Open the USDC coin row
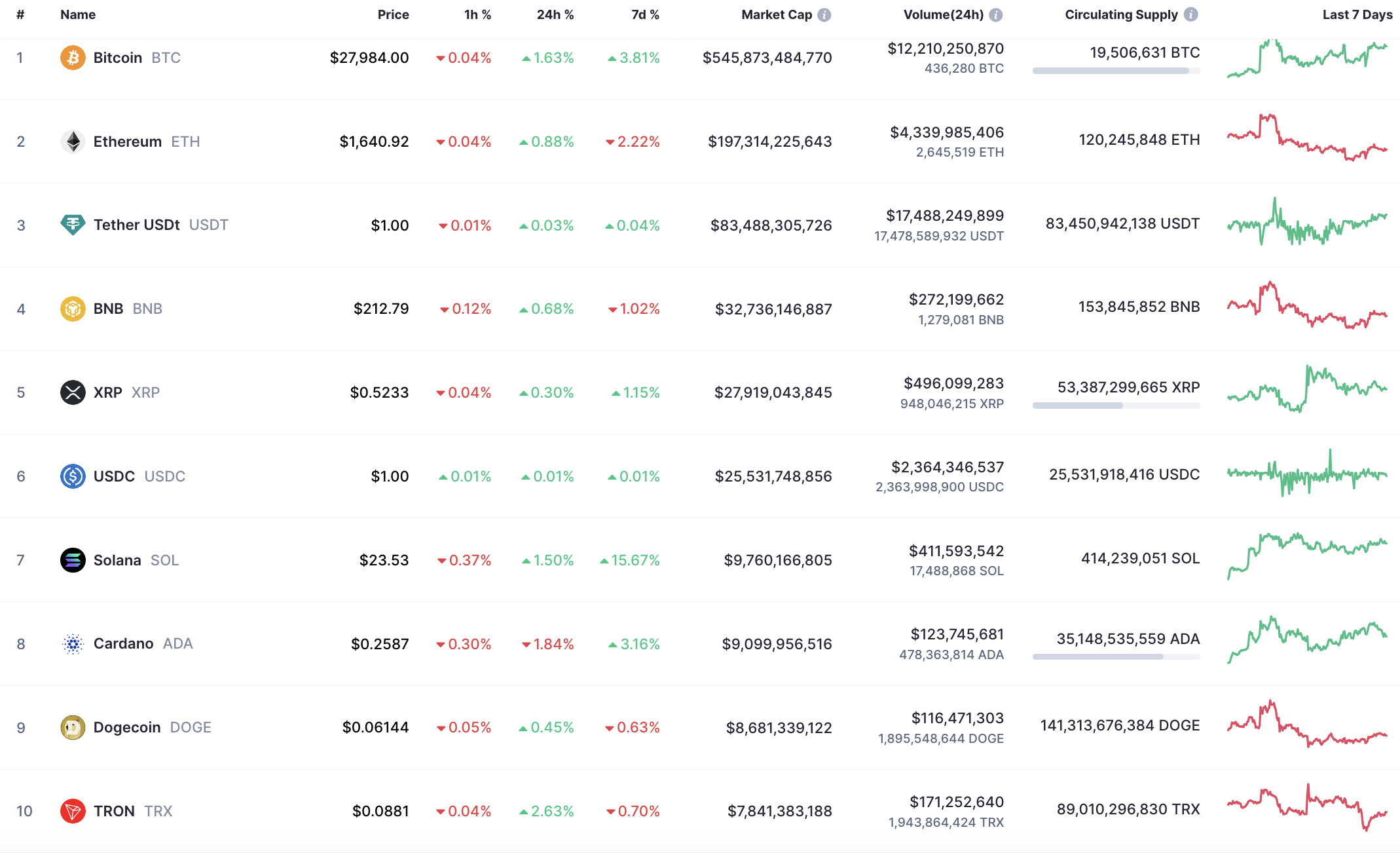The height and width of the screenshot is (853, 1400). pyautogui.click(x=114, y=476)
